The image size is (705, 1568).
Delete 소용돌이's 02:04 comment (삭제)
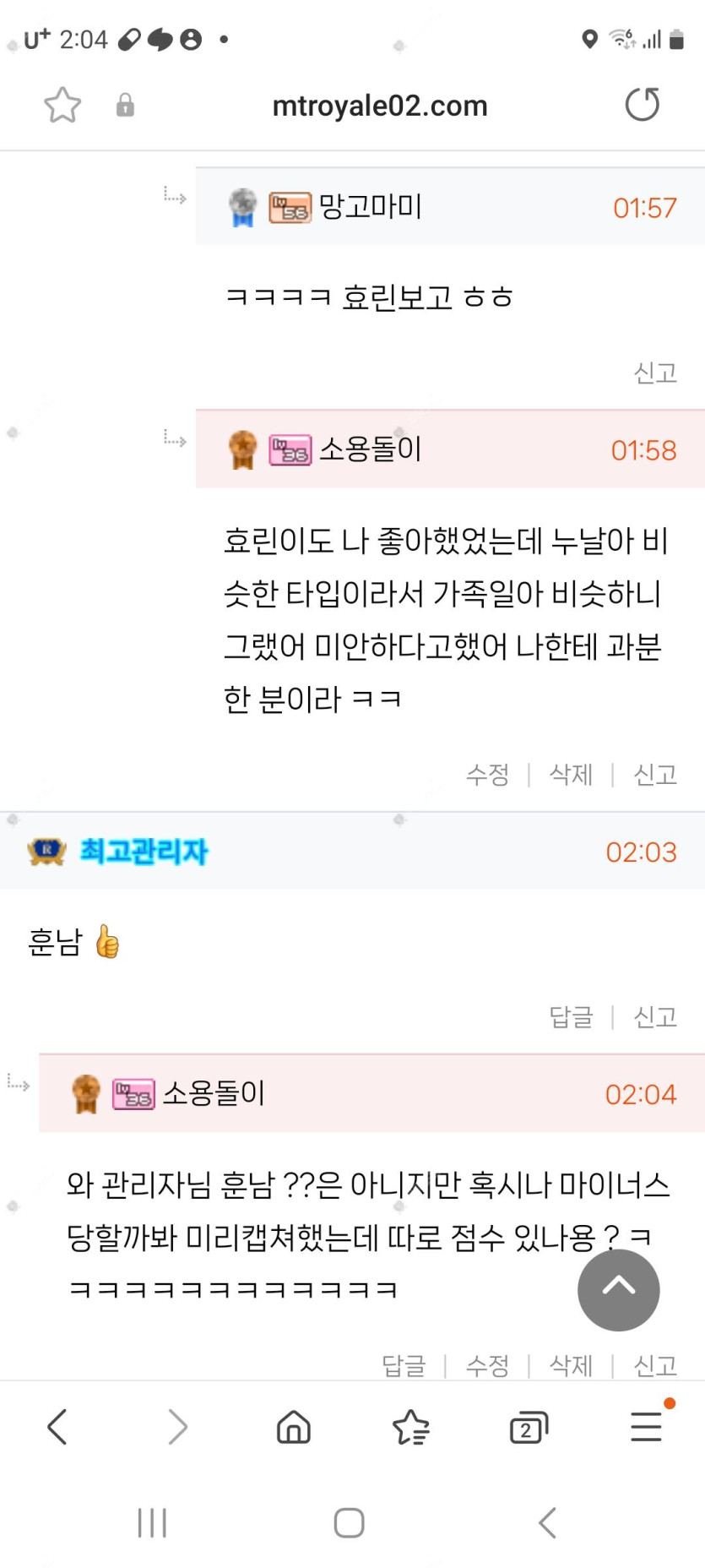pos(571,1364)
